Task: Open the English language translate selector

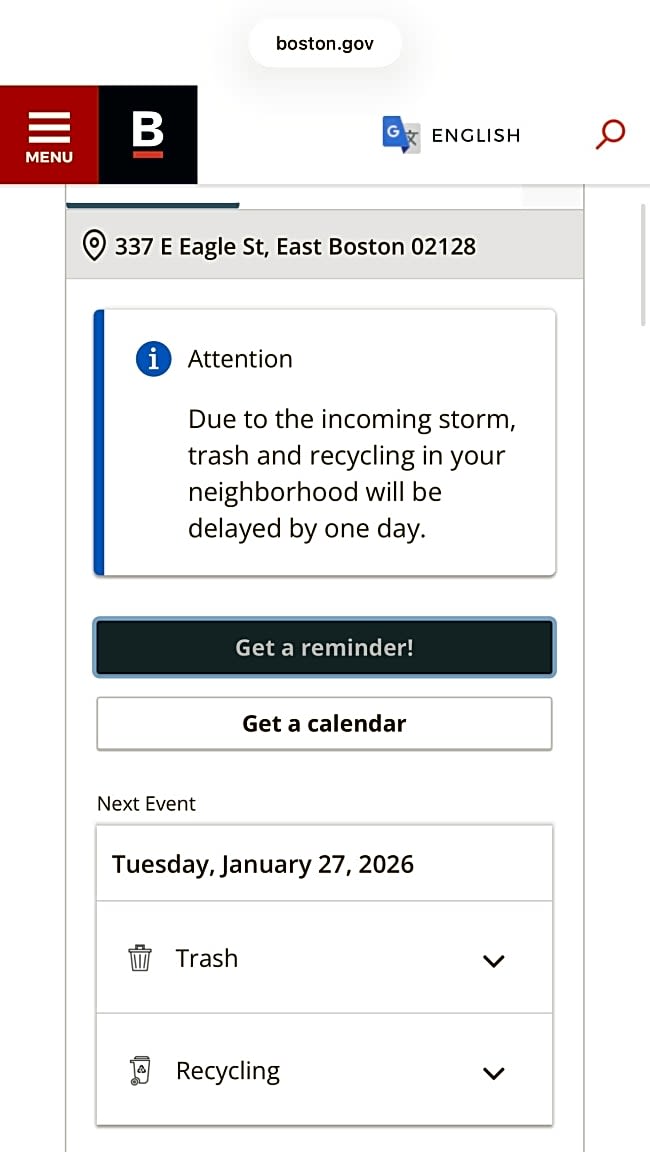Action: (452, 135)
